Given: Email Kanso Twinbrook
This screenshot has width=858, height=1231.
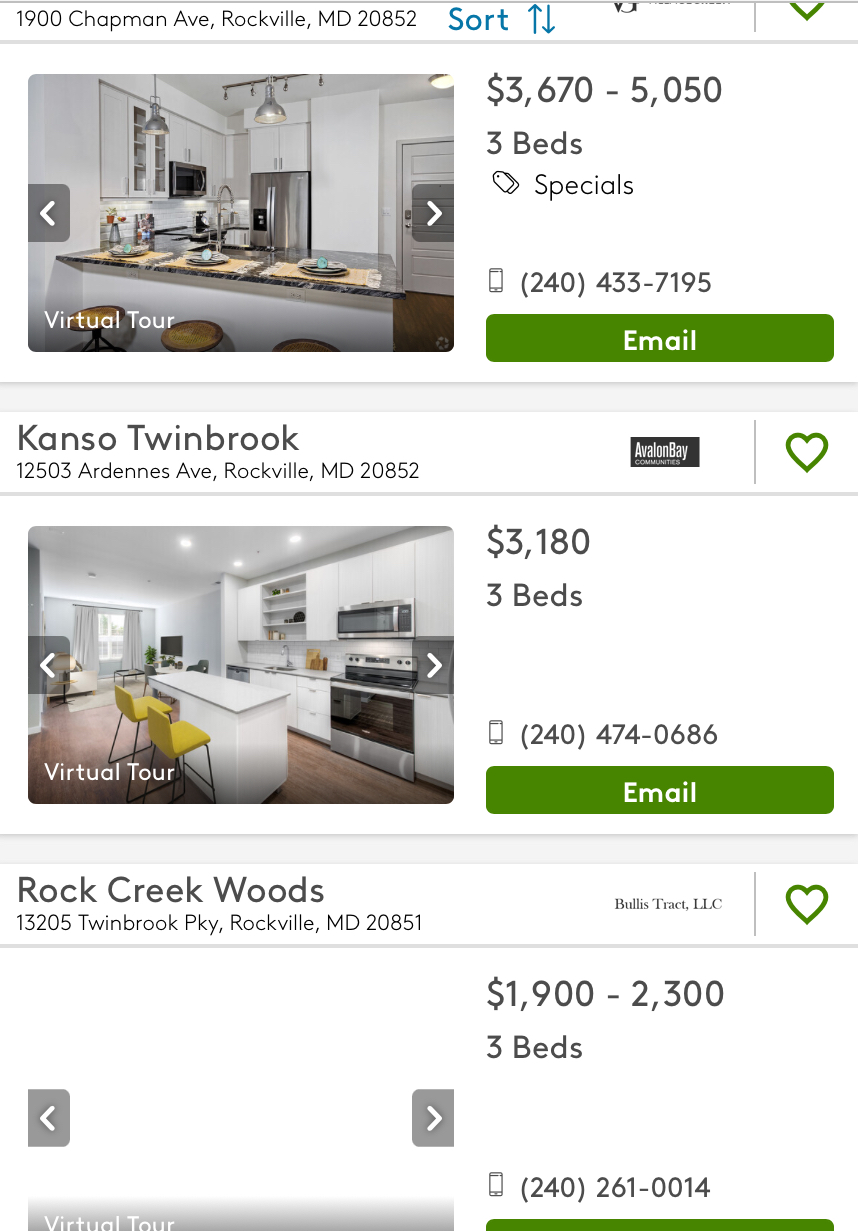Looking at the screenshot, I should pos(659,791).
